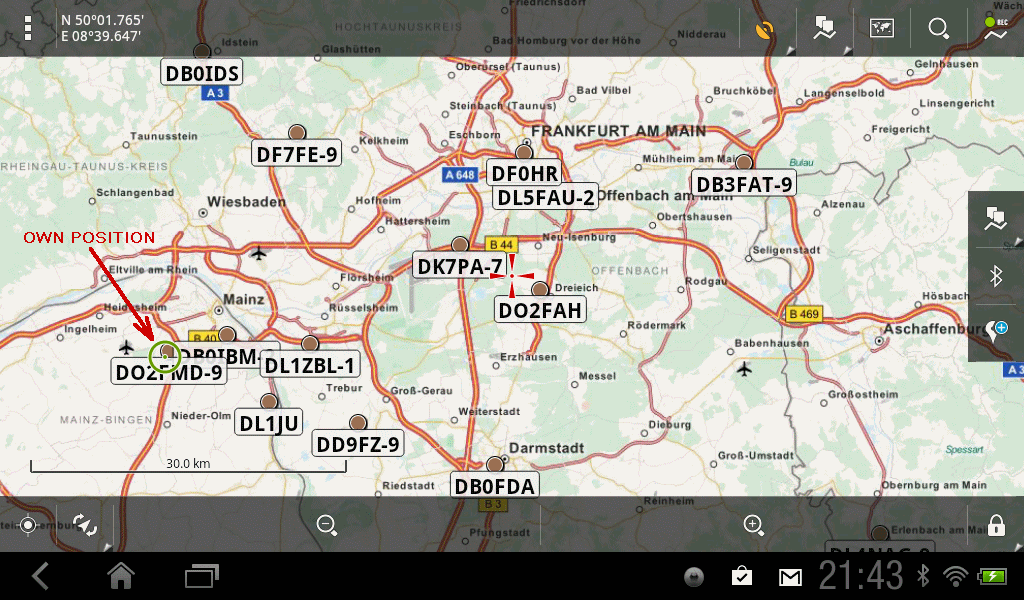The image size is (1024, 600).
Task: Open the GPS satellite status icon
Action: (x=765, y=28)
